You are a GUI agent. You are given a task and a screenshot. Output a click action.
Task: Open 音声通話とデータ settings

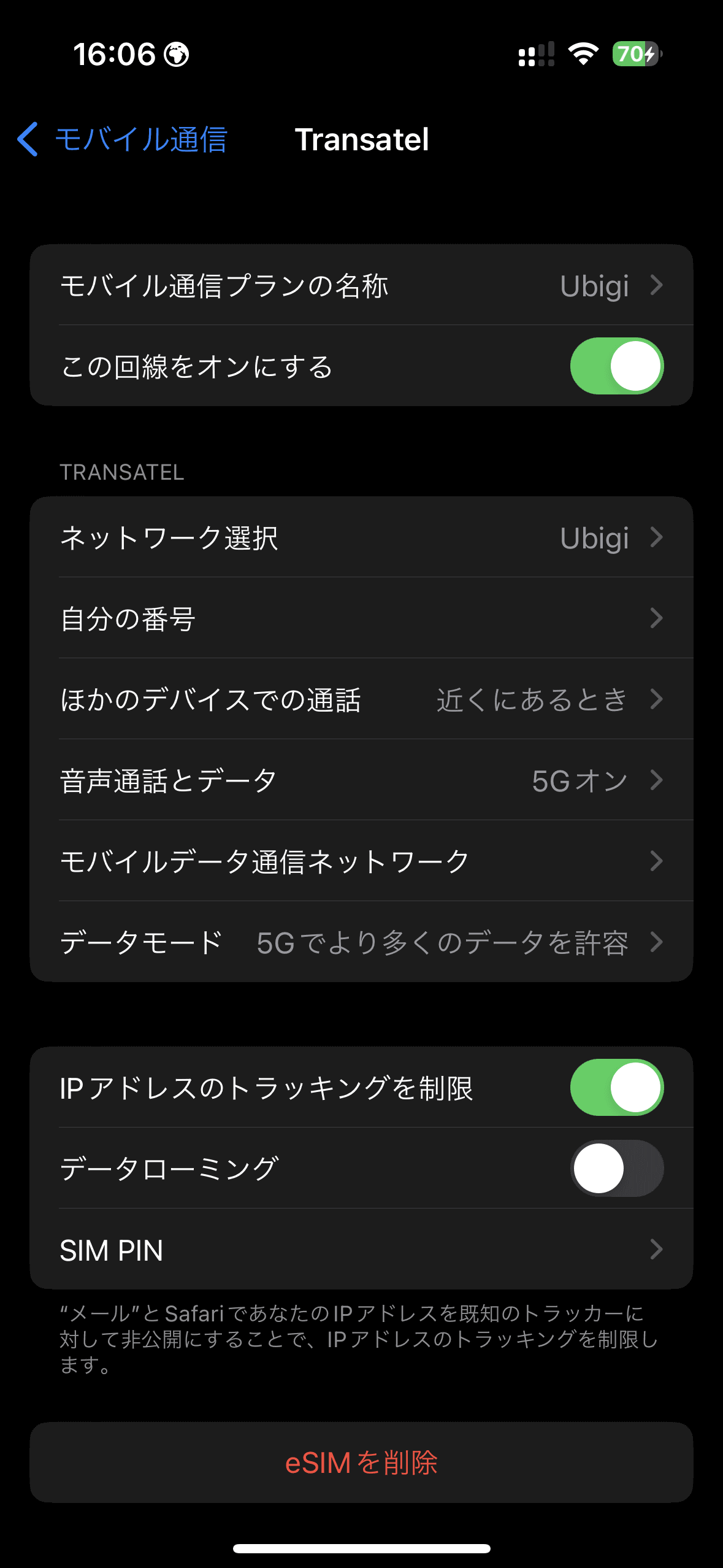tap(657, 780)
